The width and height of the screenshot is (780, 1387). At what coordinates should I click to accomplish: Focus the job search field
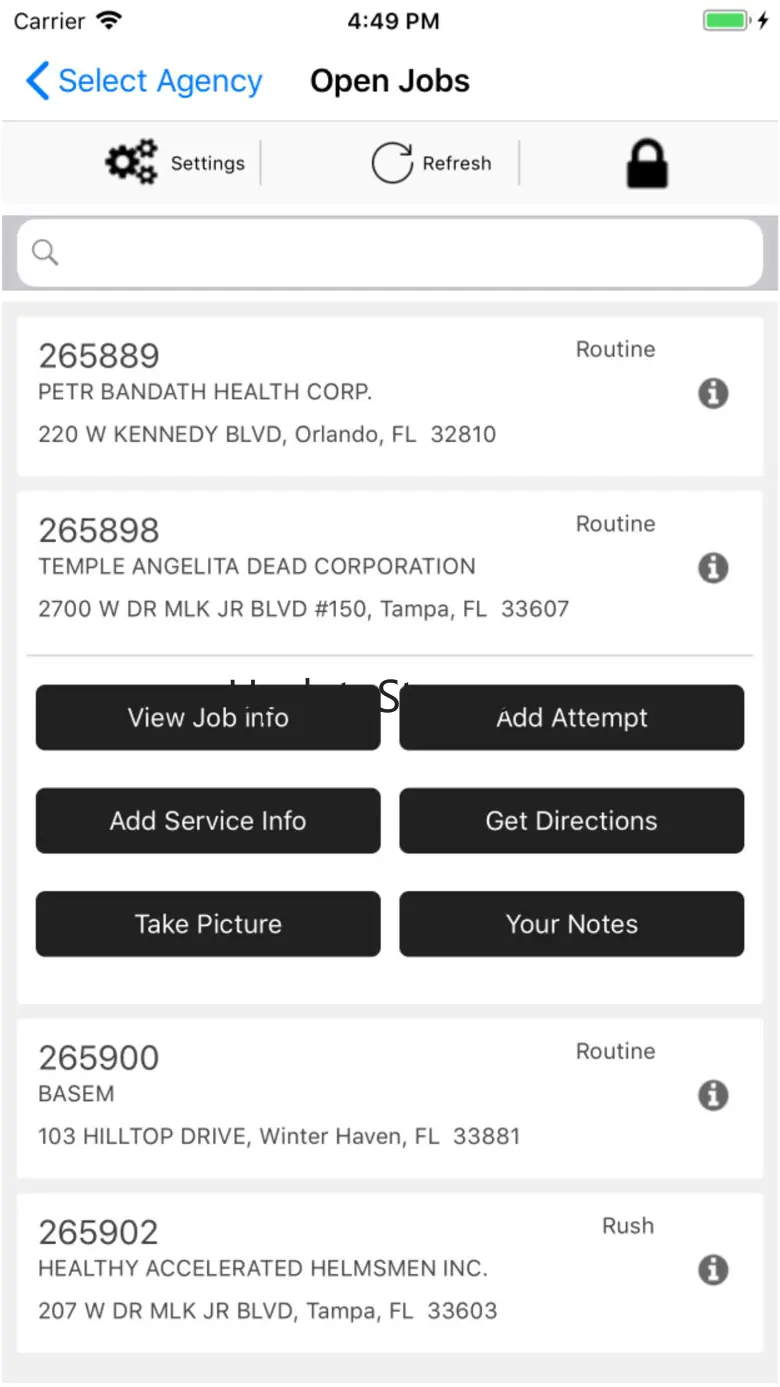tap(390, 253)
